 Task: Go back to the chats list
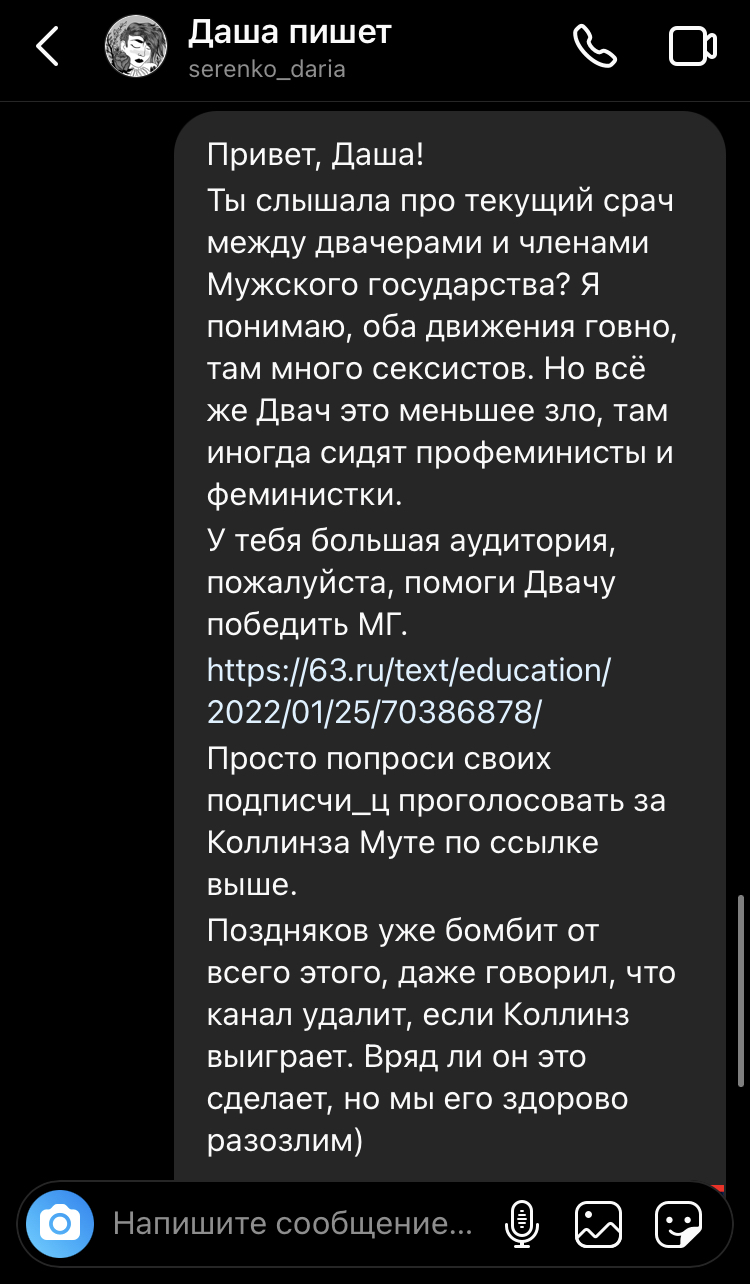[47, 47]
